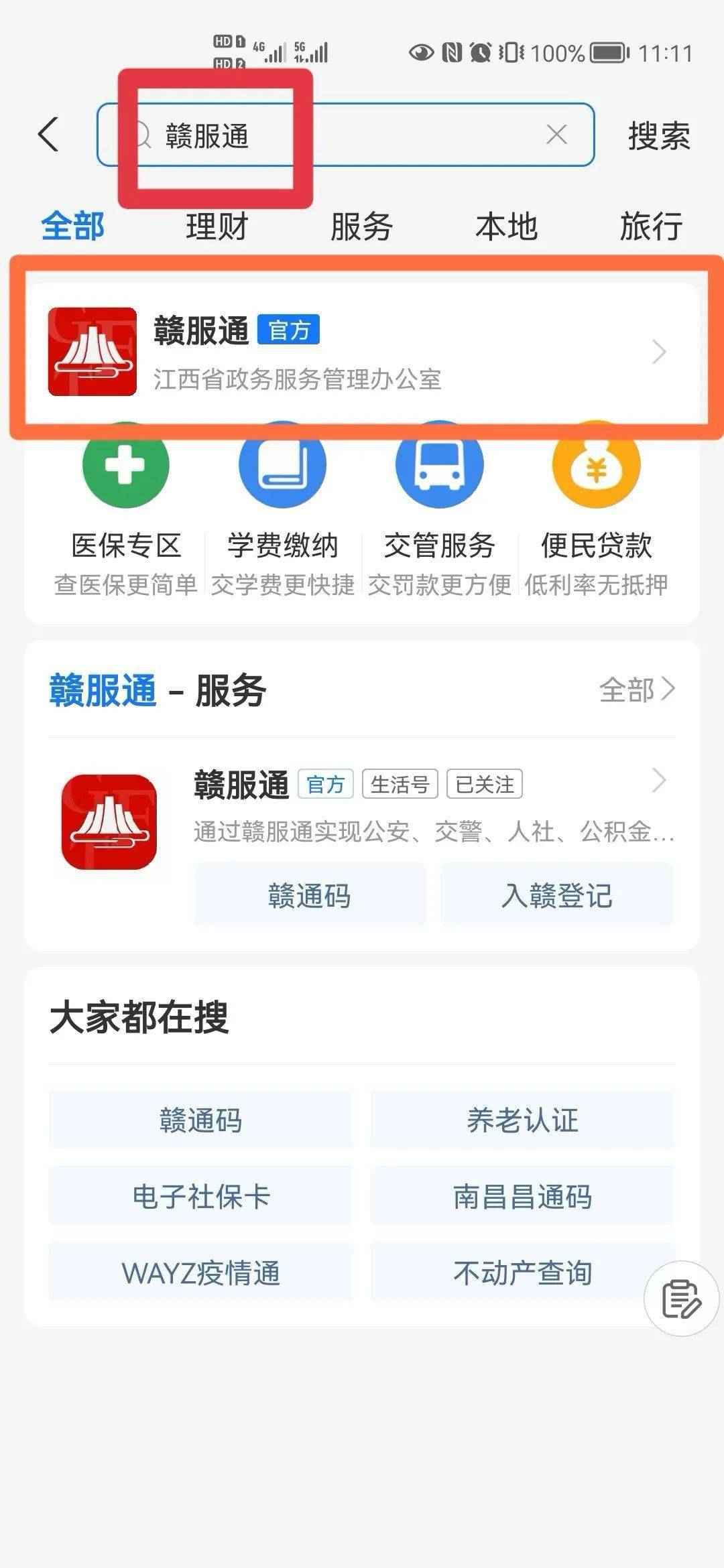Open the floating feedback note icon

681,1299
